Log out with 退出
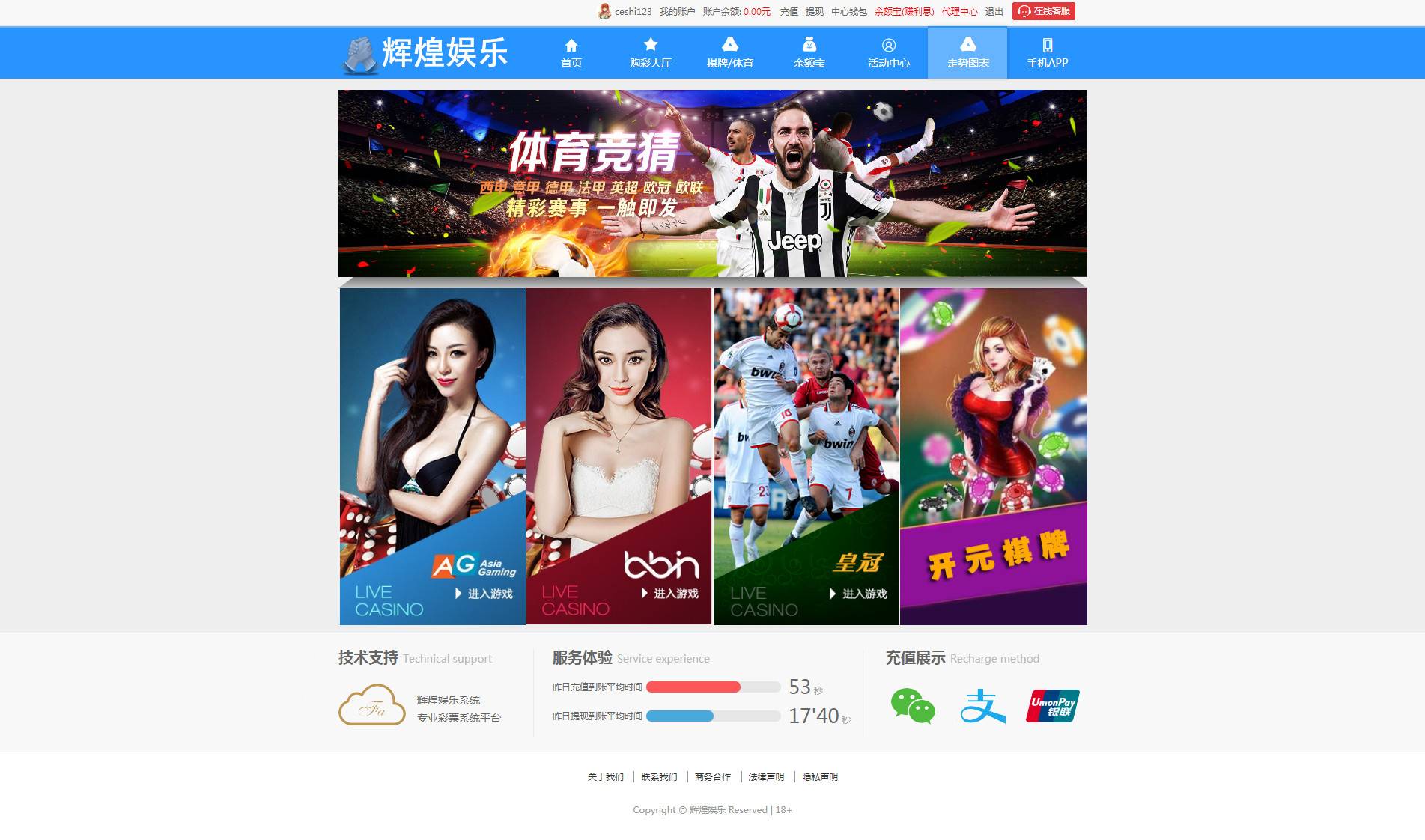The height and width of the screenshot is (840, 1425). point(994,12)
